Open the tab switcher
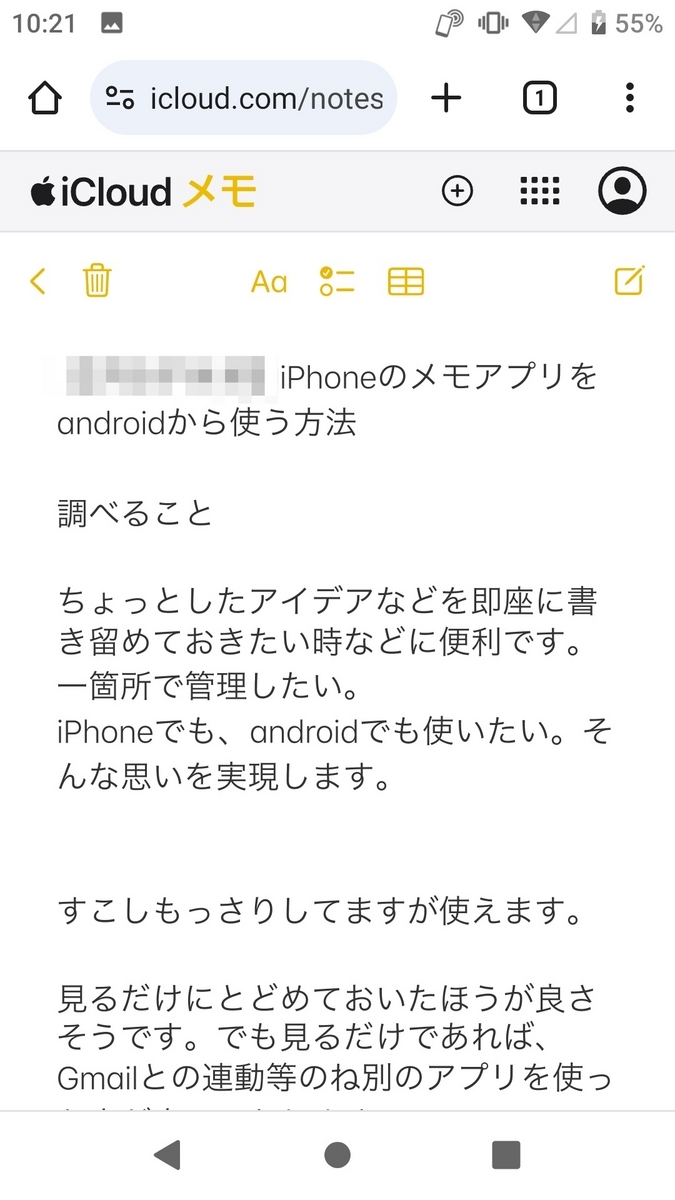This screenshot has height=1200, width=675. pyautogui.click(x=539, y=98)
